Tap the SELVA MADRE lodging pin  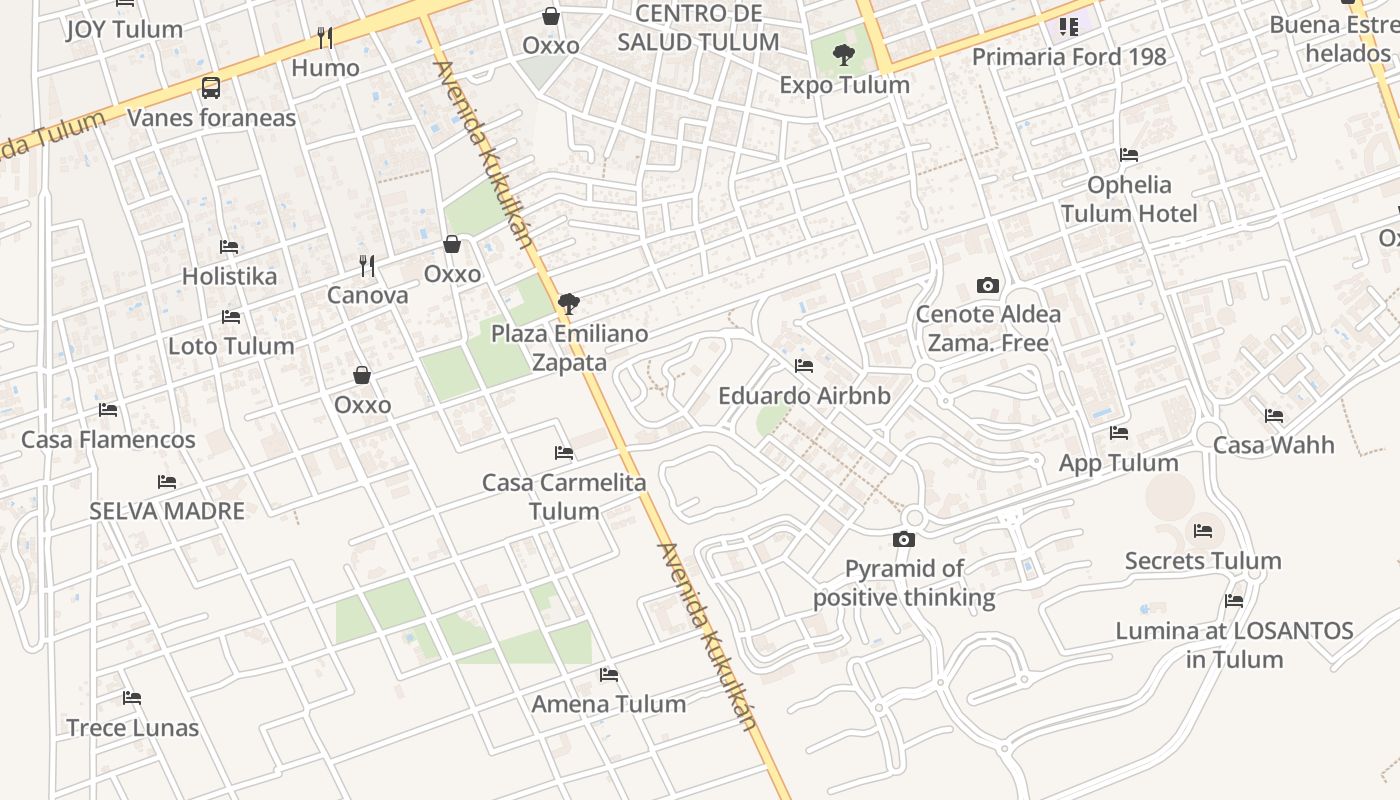(167, 482)
